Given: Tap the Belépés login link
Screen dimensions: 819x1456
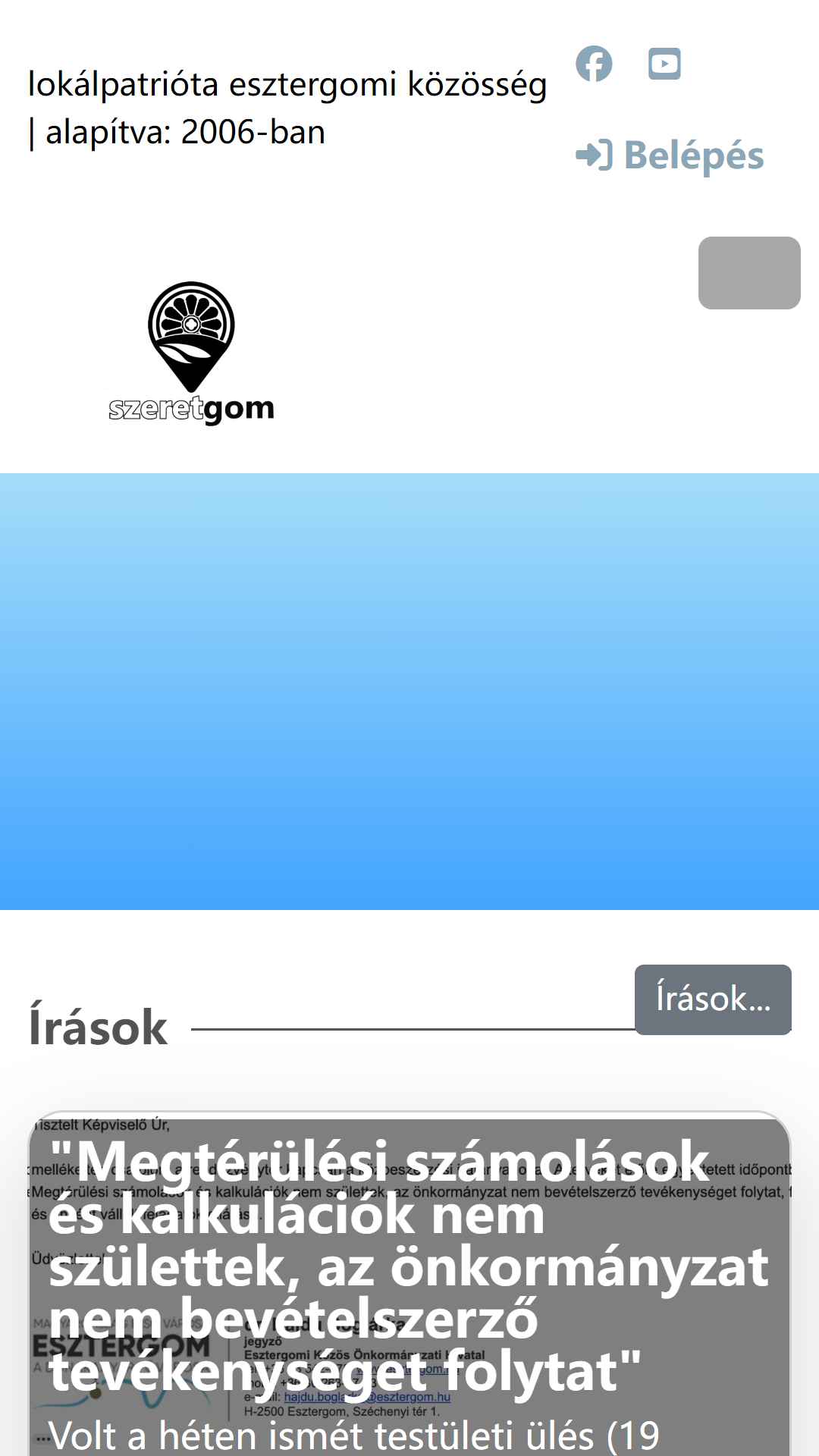Looking at the screenshot, I should click(x=670, y=155).
